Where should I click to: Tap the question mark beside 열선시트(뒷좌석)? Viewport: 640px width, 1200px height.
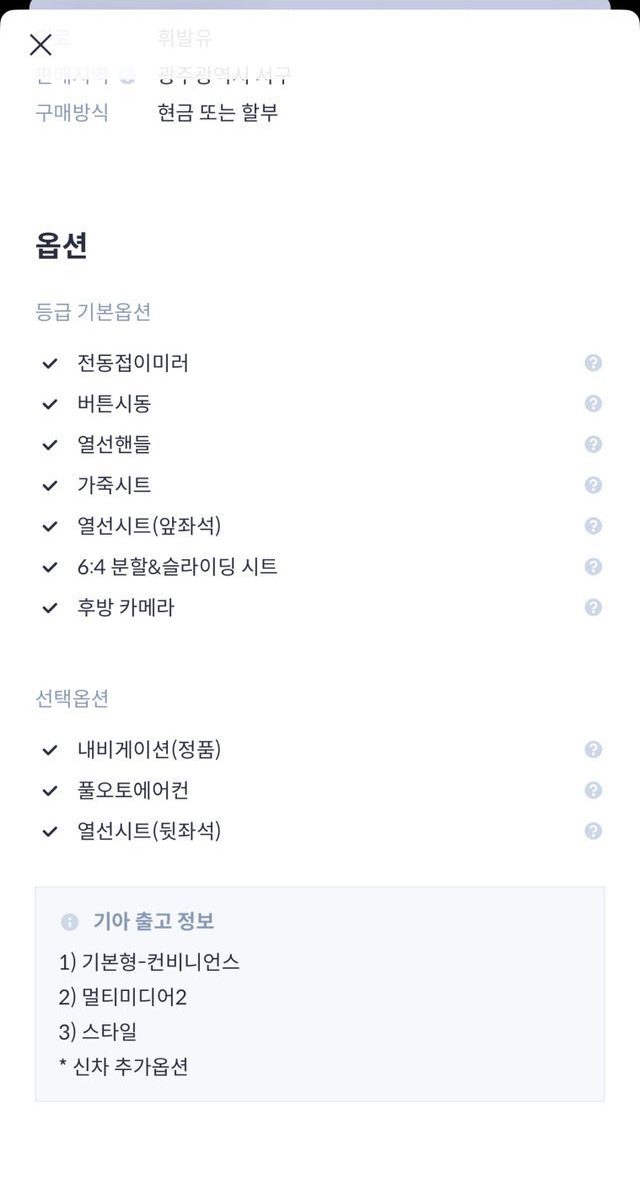[x=593, y=831]
